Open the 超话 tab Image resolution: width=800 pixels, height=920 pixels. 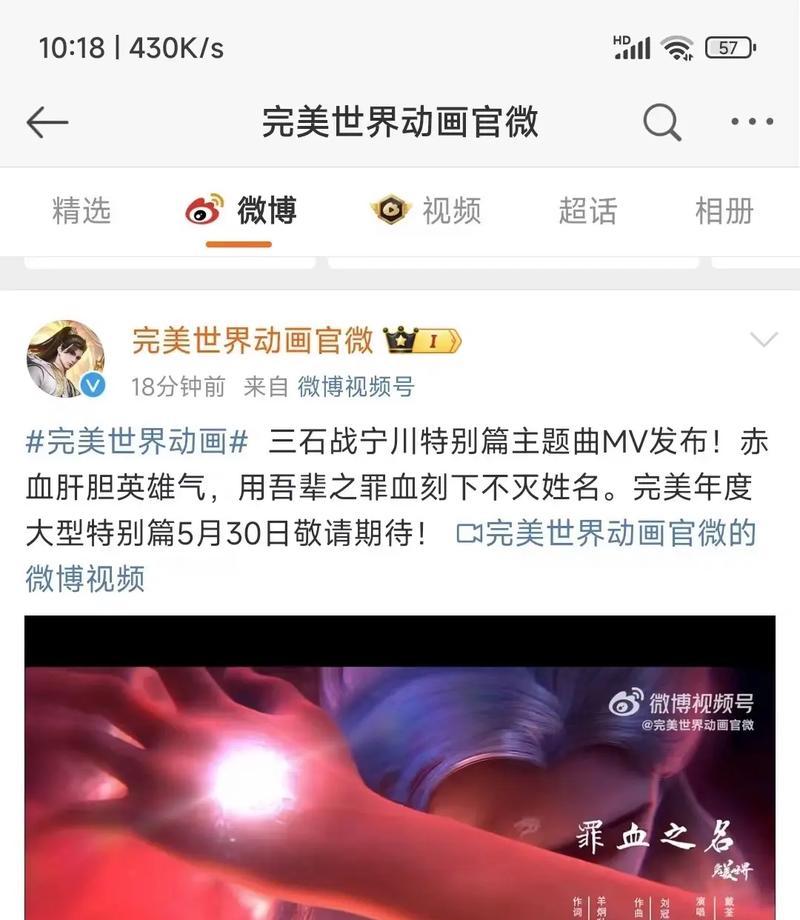coord(587,211)
